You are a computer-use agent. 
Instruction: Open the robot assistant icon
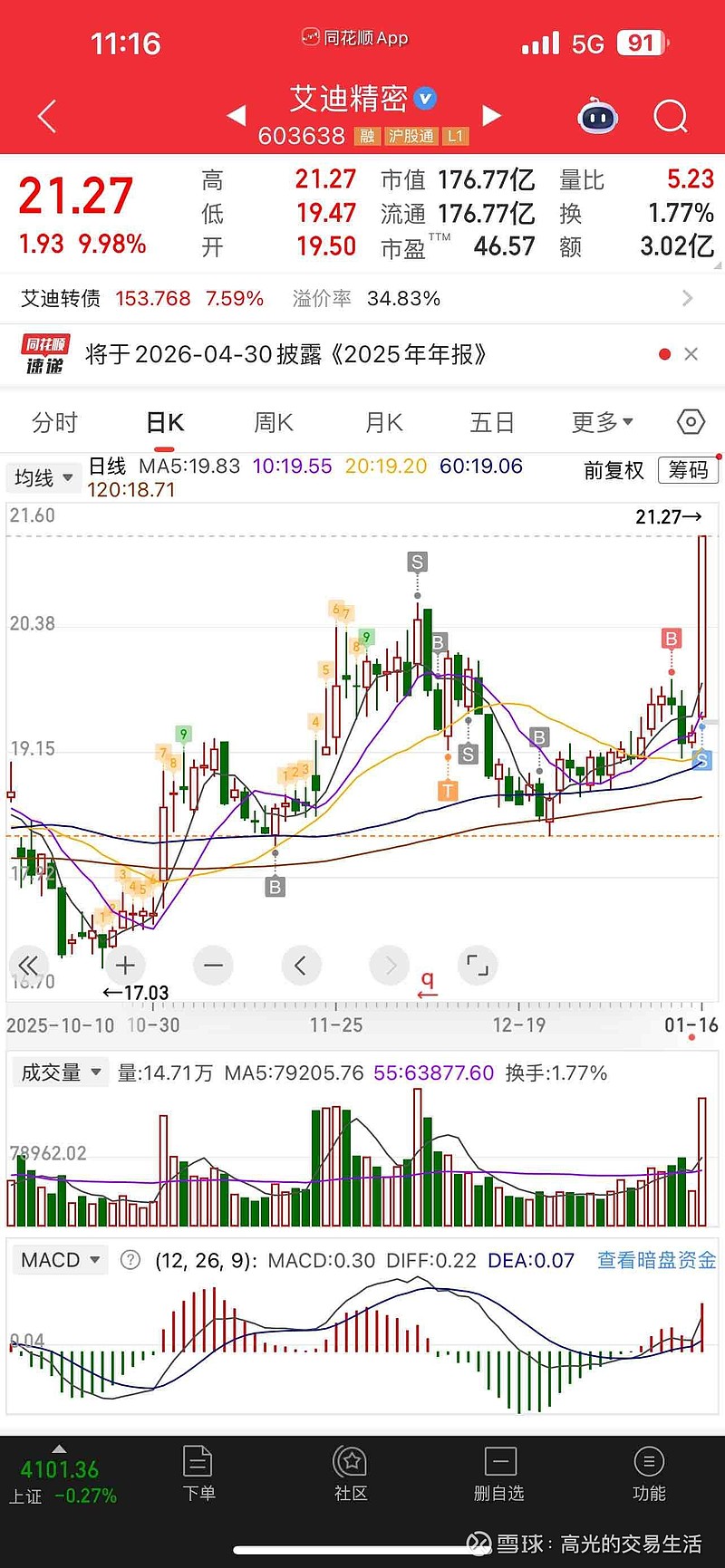[x=598, y=116]
